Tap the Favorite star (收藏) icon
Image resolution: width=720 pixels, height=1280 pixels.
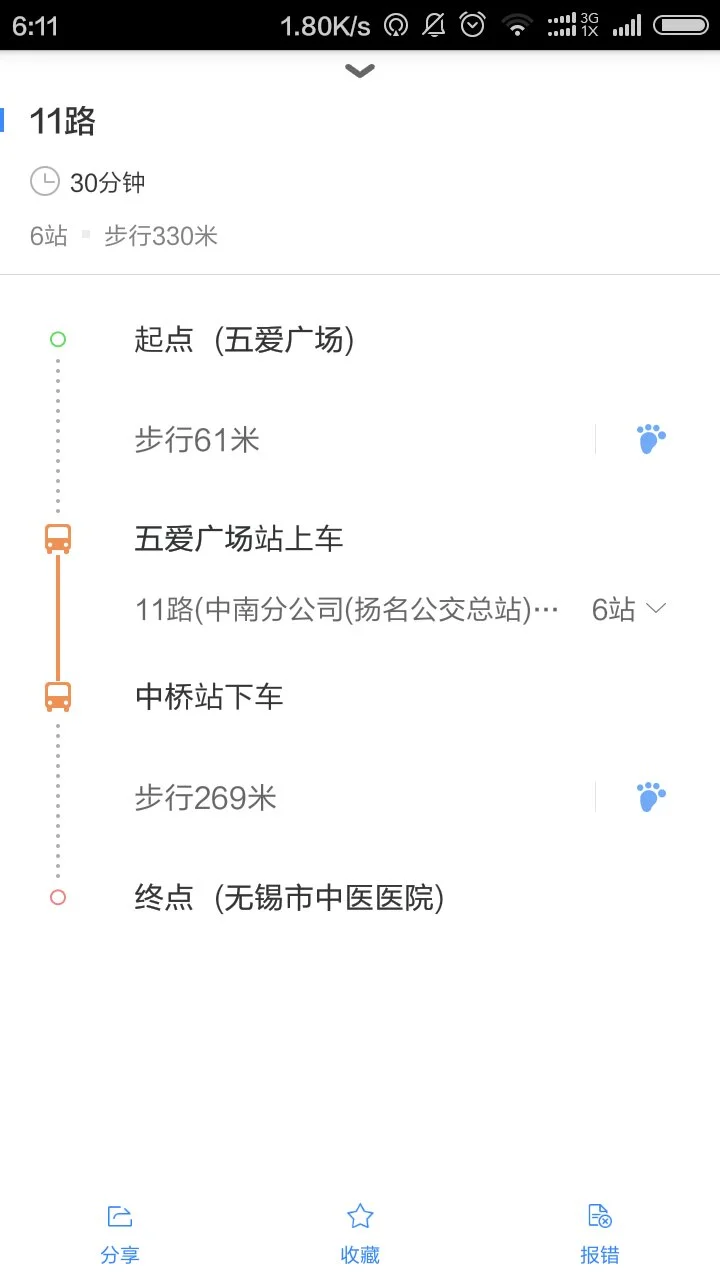[x=359, y=1215]
